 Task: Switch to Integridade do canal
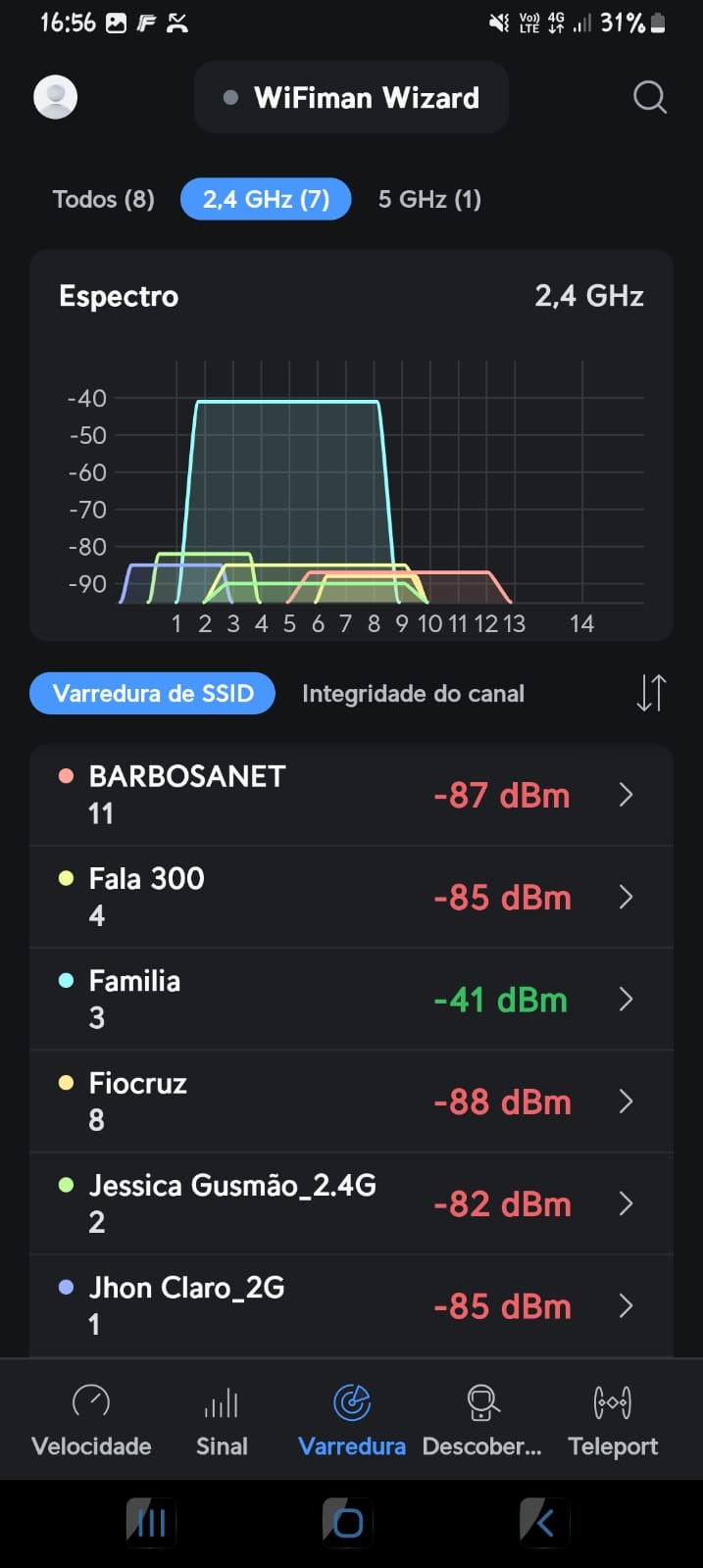point(413,694)
